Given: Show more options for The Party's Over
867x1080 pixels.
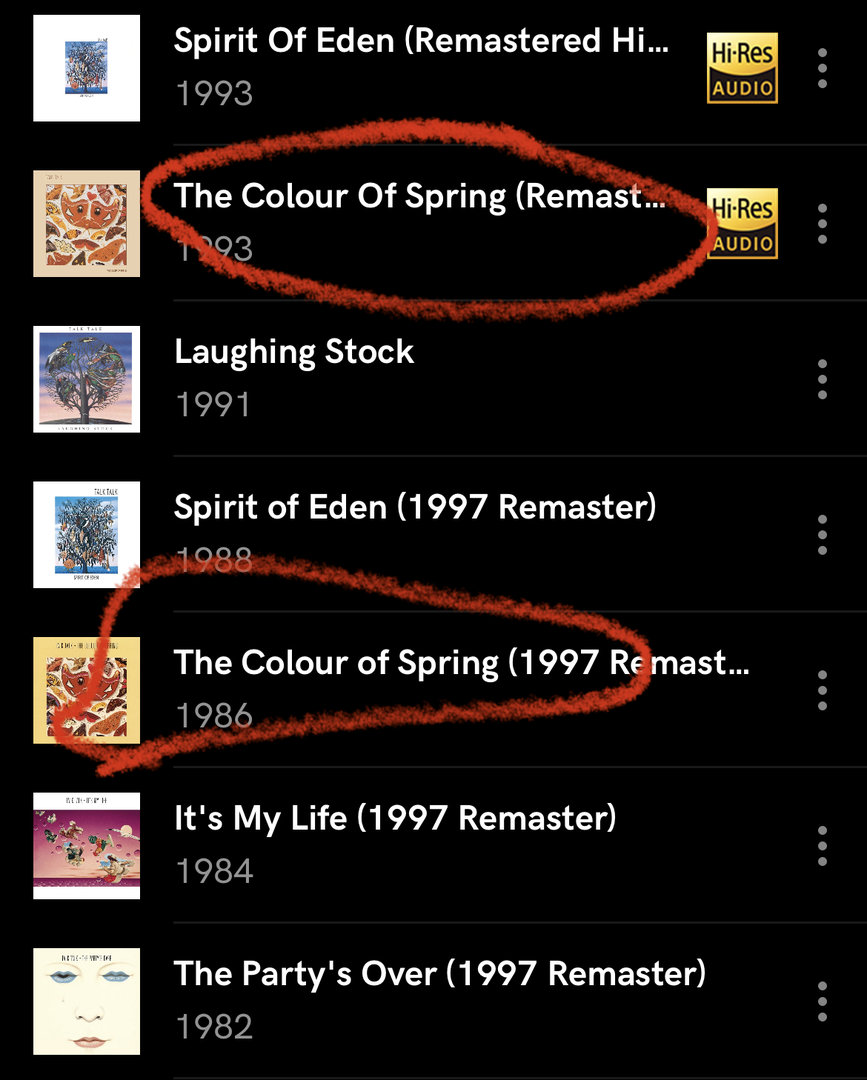Looking at the screenshot, I should (x=822, y=1001).
